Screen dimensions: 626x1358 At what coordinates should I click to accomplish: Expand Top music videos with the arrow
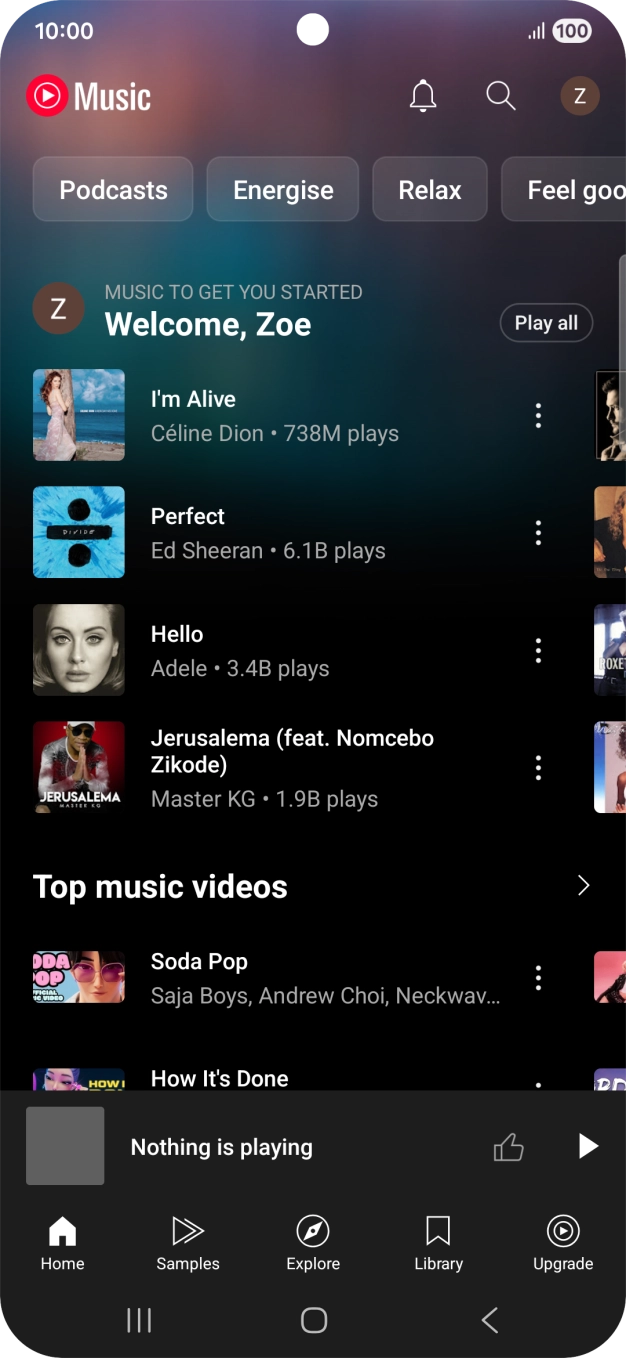(x=584, y=886)
